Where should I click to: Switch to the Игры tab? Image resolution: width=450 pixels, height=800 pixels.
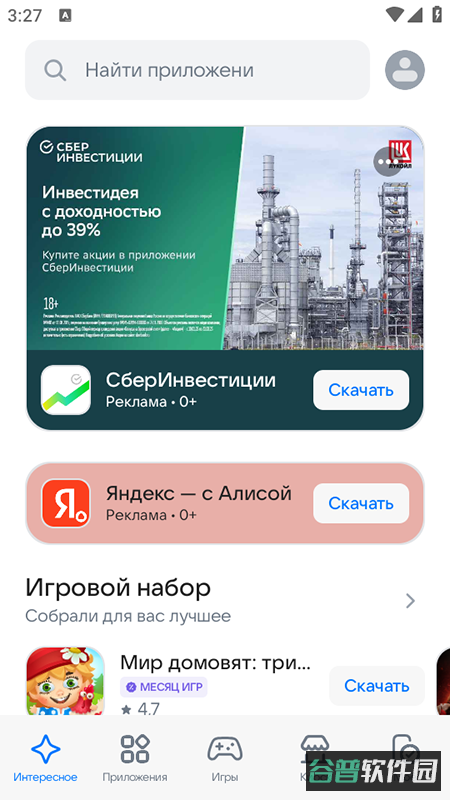click(x=224, y=759)
